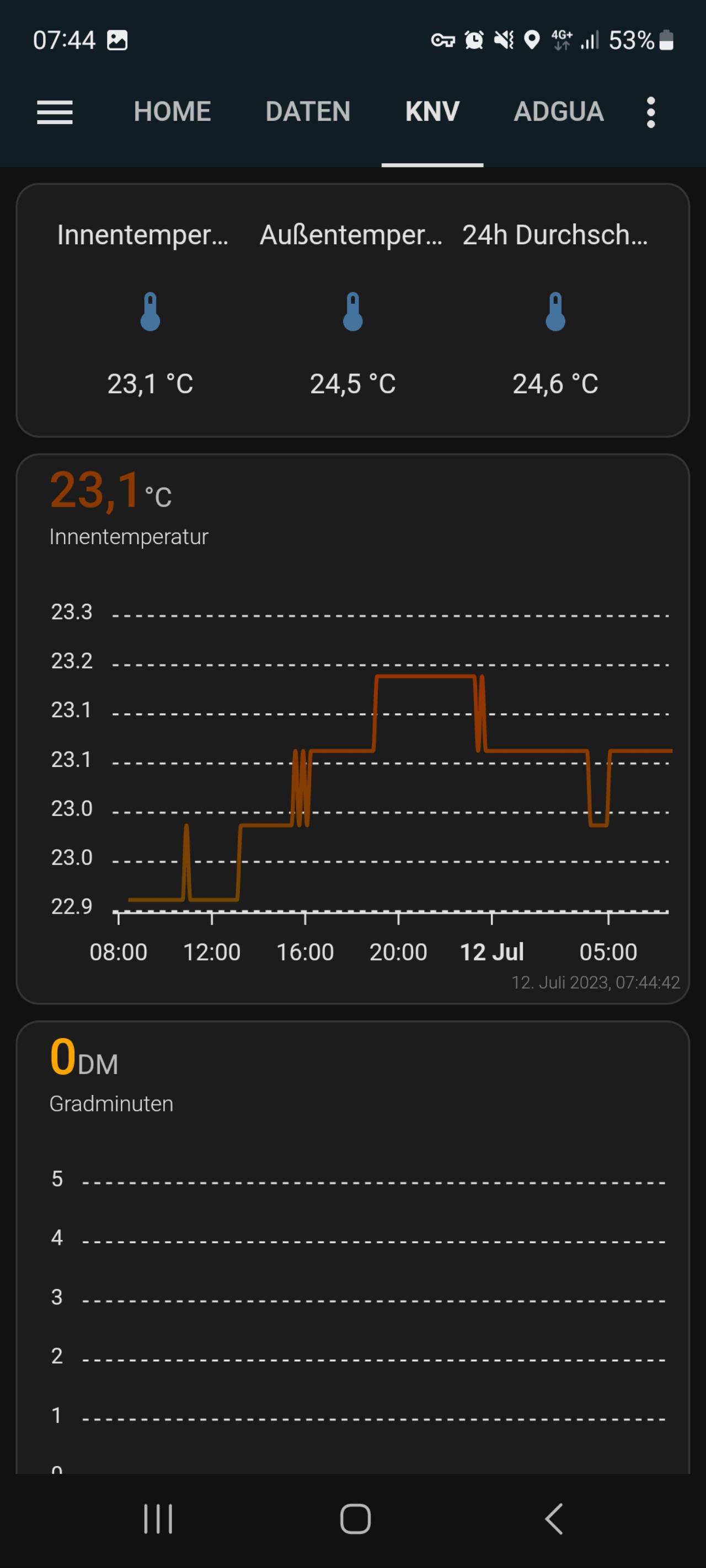This screenshot has width=706, height=1568.
Task: Switch to the HOME tab
Action: click(173, 112)
